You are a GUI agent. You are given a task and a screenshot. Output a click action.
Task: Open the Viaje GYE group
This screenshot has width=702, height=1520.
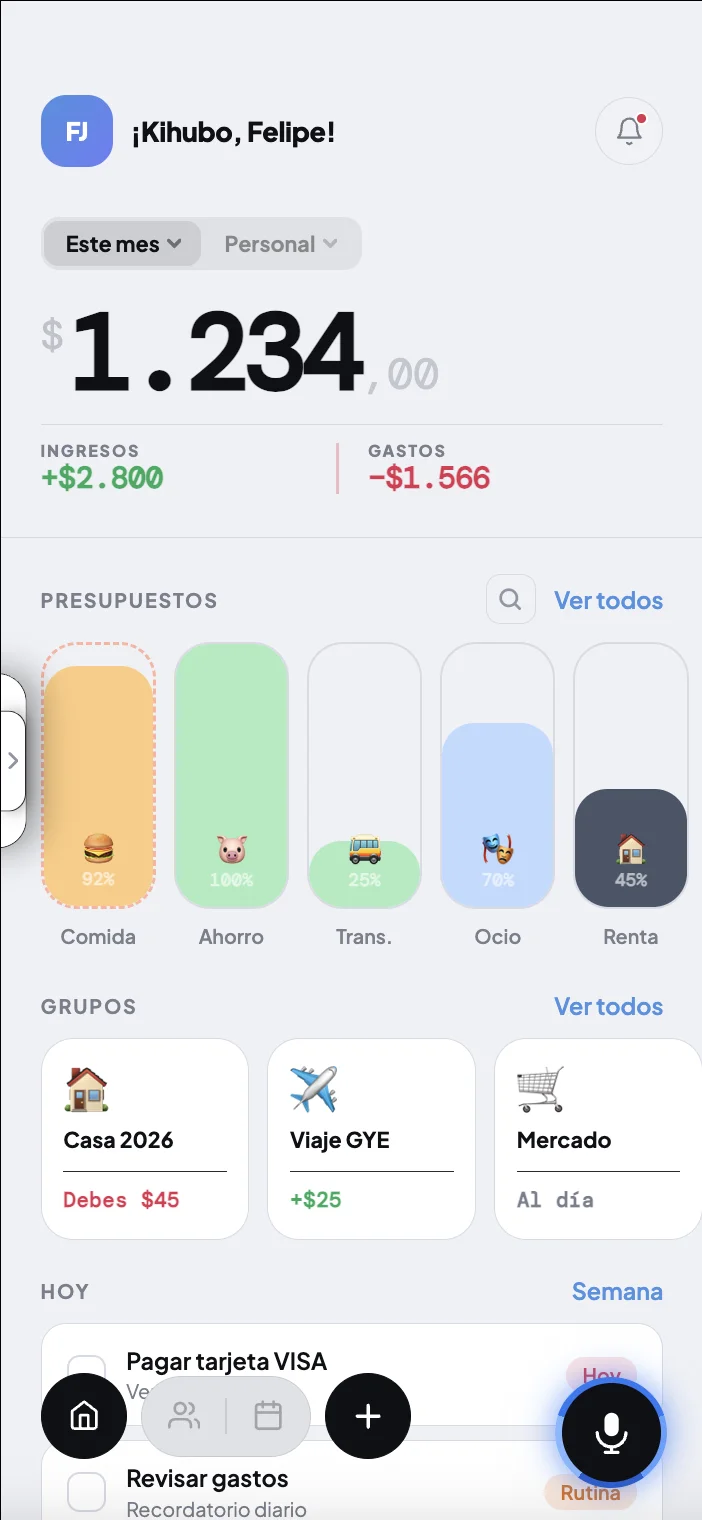371,1139
